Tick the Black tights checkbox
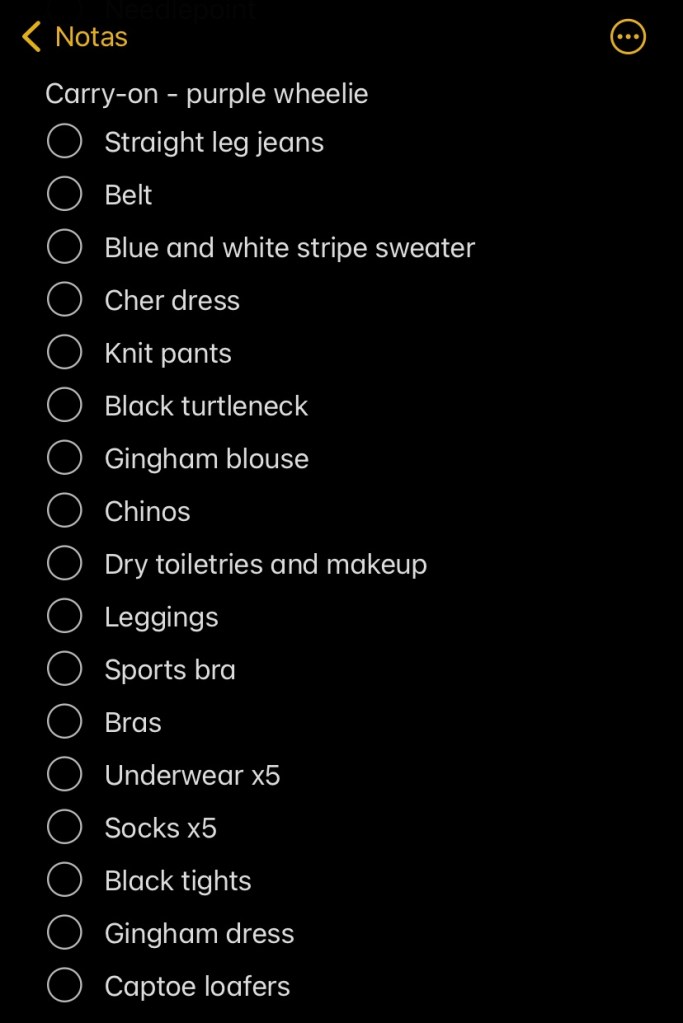683x1023 pixels. pyautogui.click(x=64, y=880)
